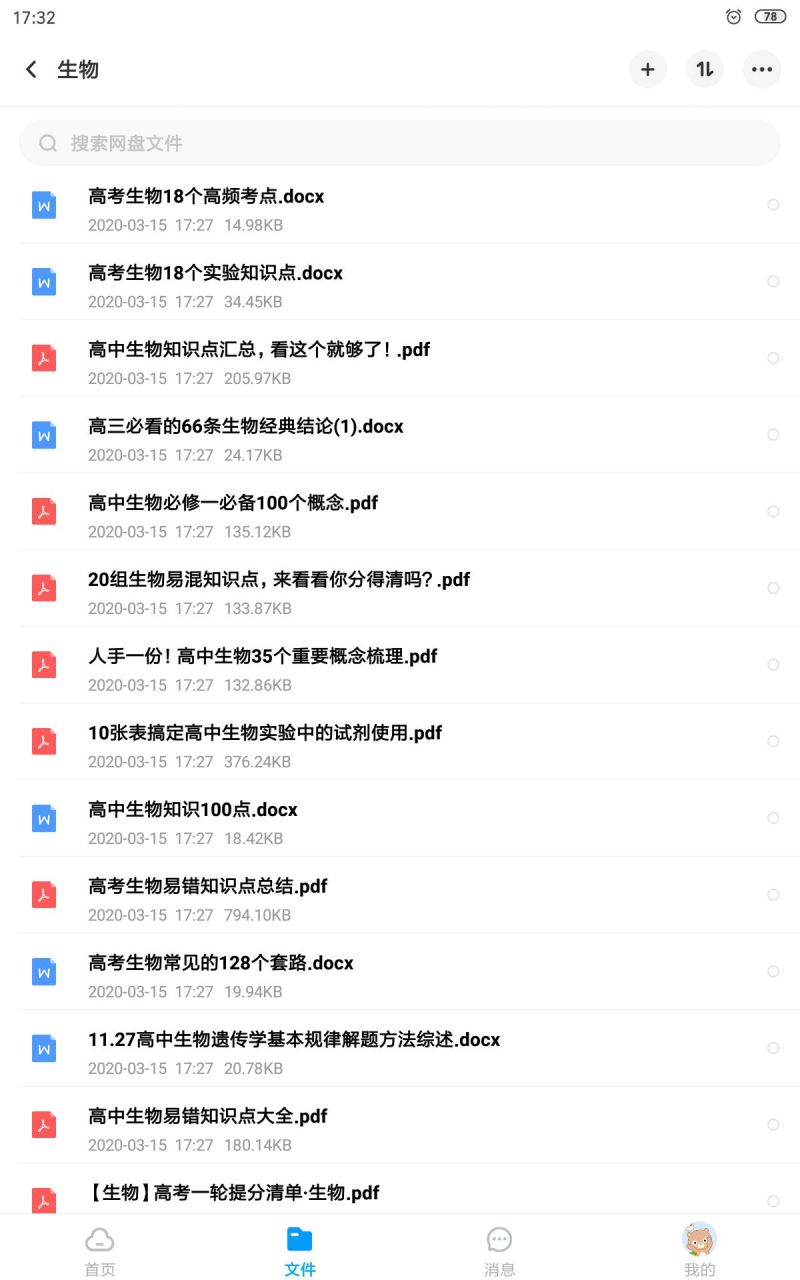Switch to the 我的 tab

[700, 1251]
